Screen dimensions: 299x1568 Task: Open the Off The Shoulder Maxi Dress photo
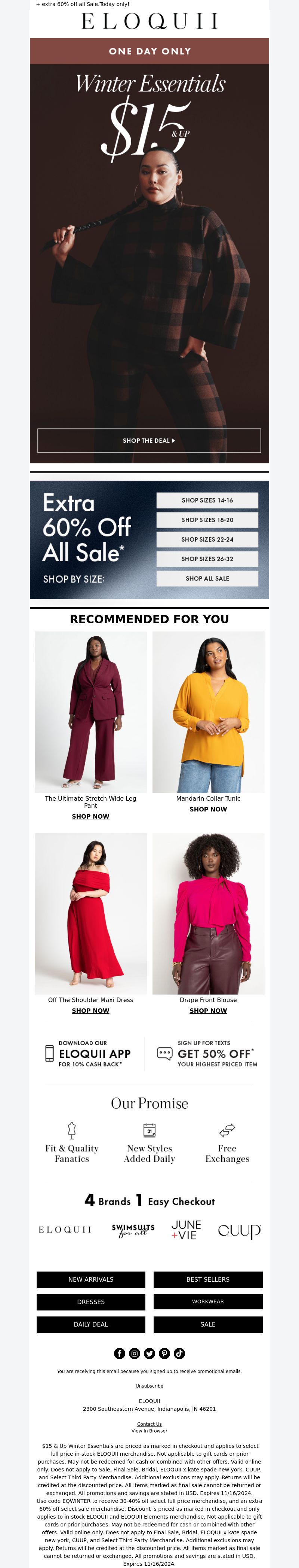coord(90,913)
